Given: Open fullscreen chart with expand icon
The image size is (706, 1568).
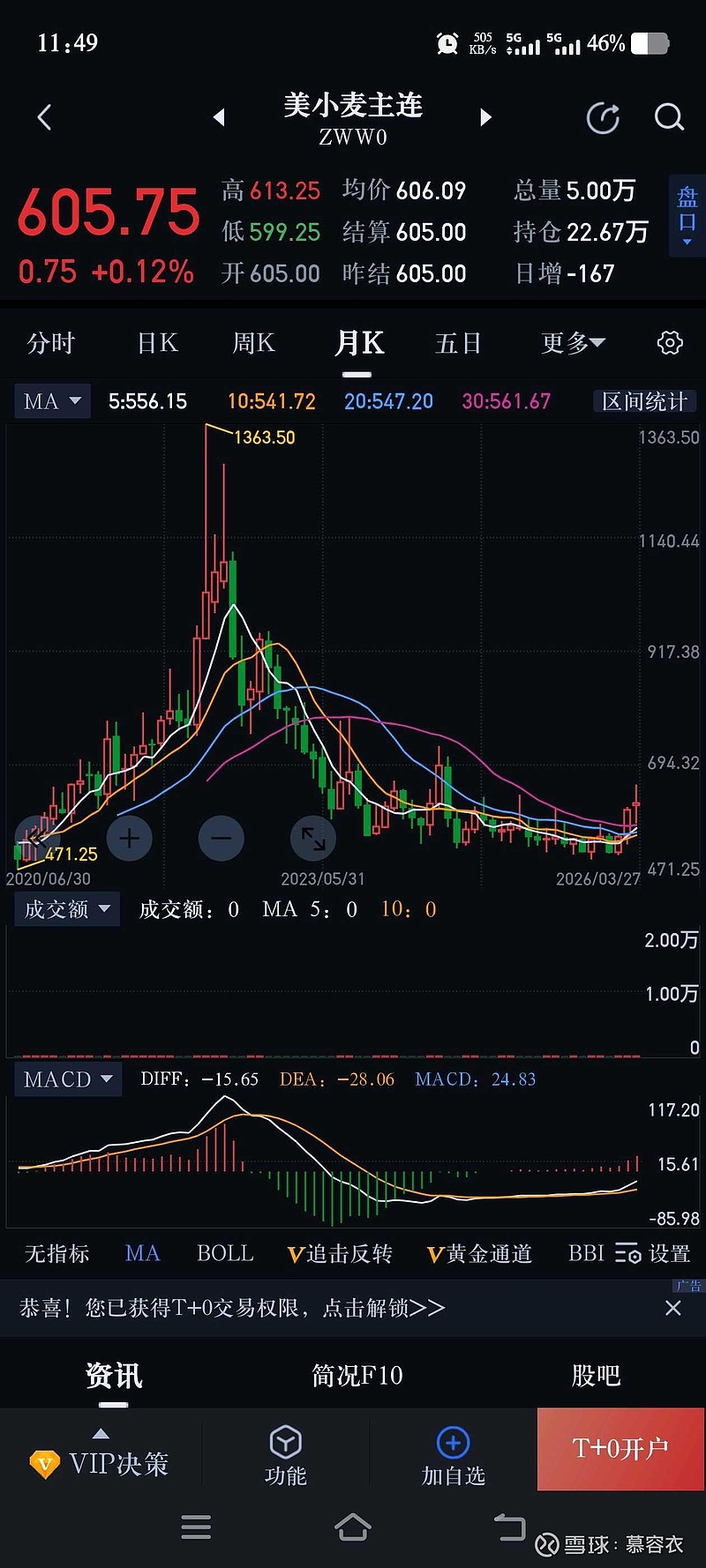Looking at the screenshot, I should coord(312,839).
